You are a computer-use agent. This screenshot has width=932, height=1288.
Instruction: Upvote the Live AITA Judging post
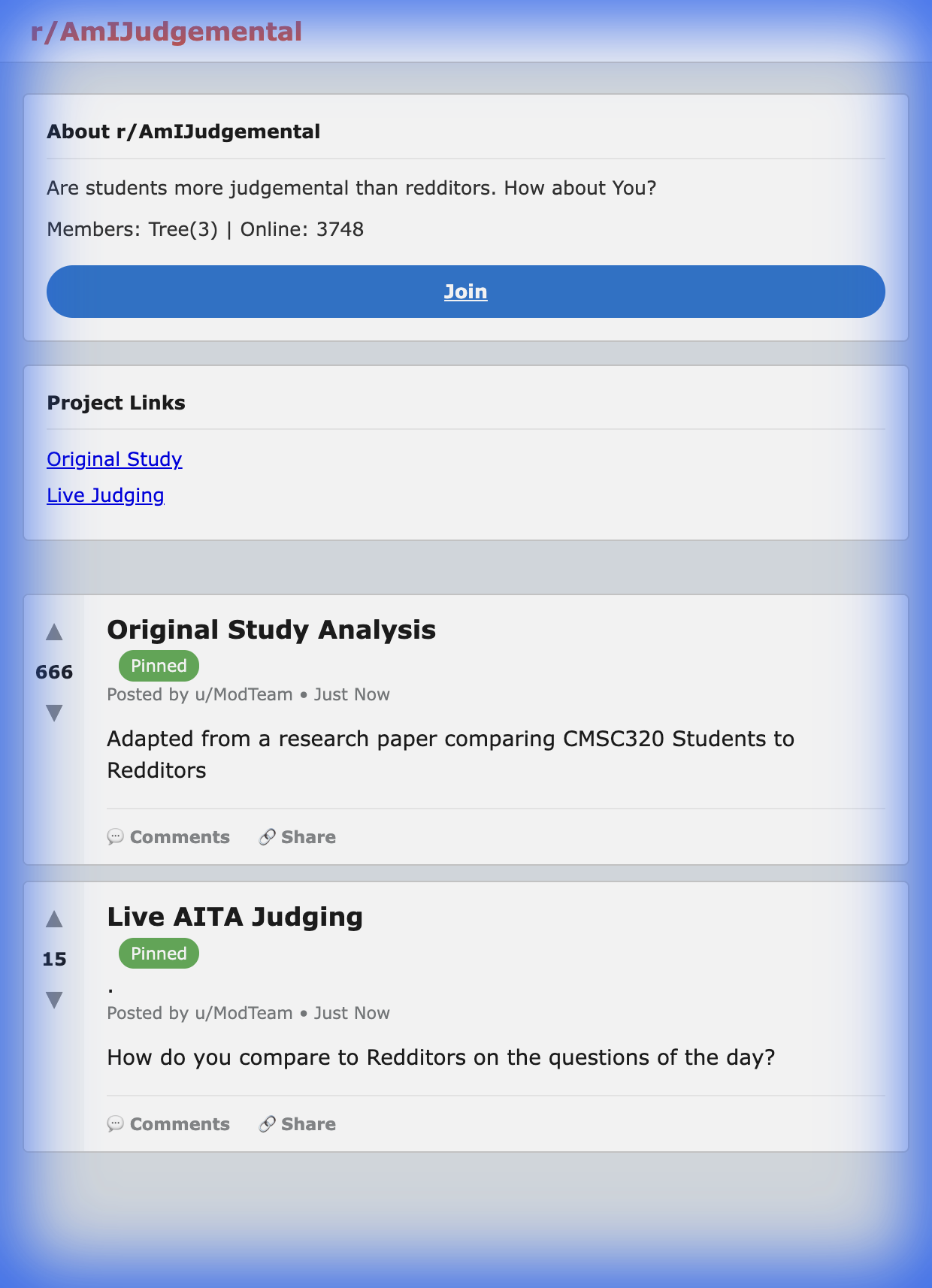tap(54, 919)
